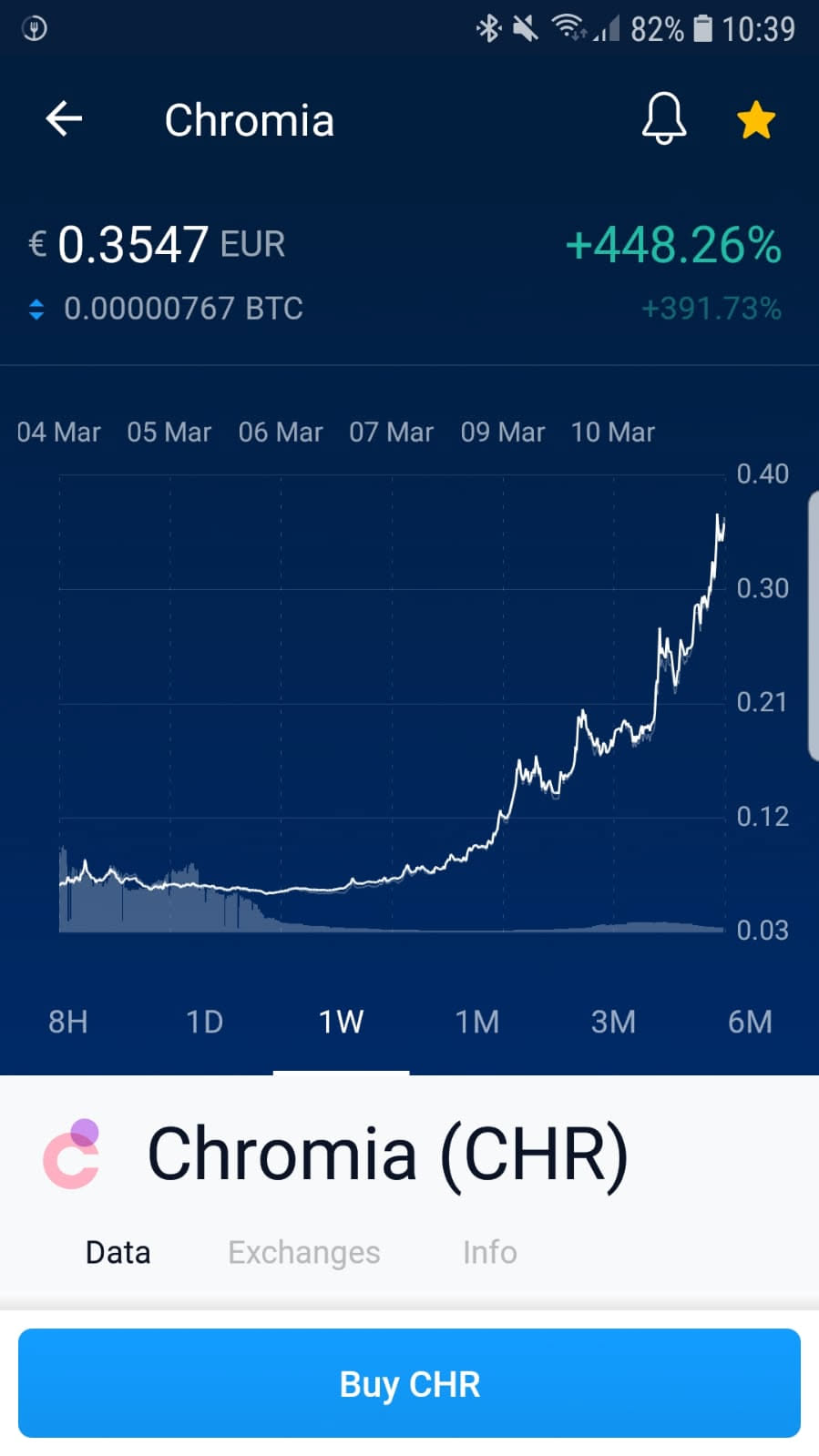This screenshot has width=819, height=1456.
Task: Select the 1D chart range
Action: coord(204,1022)
